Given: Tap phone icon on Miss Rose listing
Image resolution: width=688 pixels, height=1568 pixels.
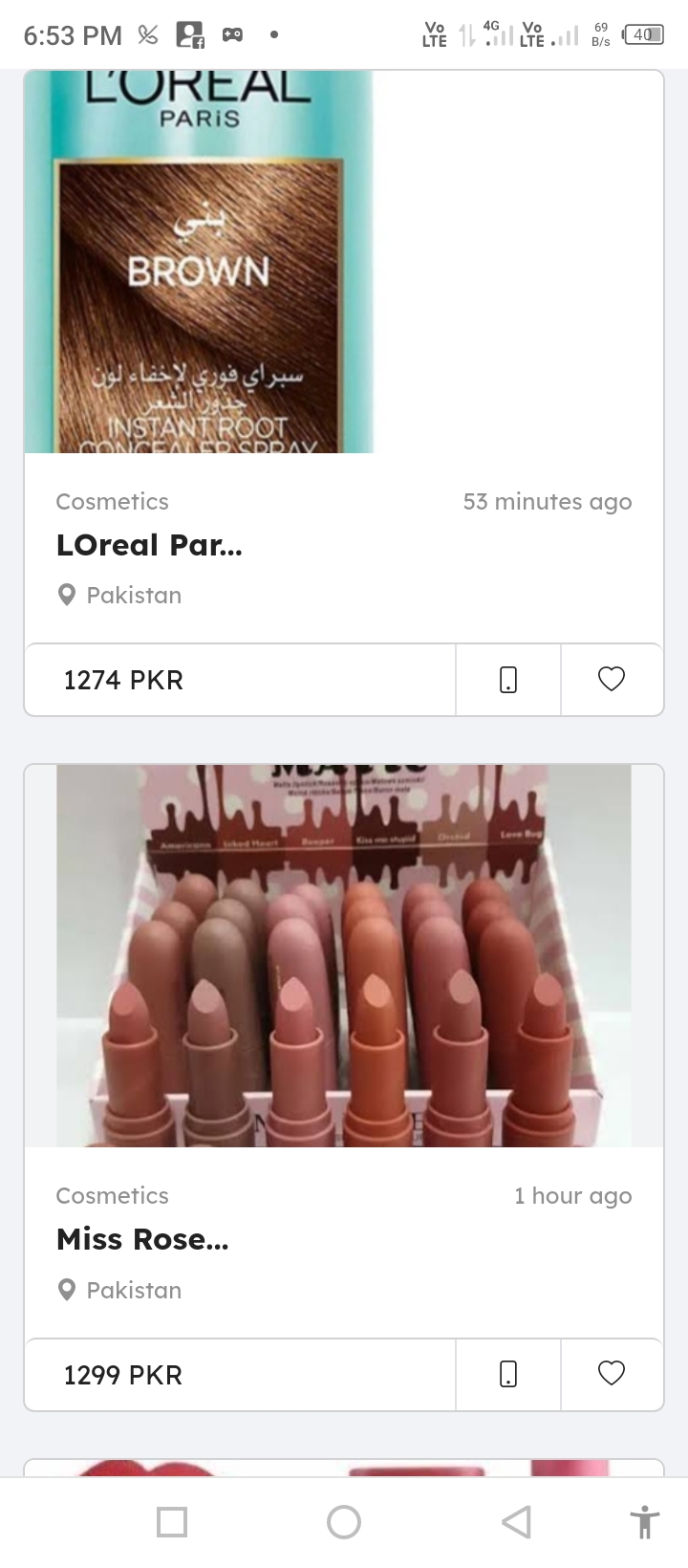Looking at the screenshot, I should tap(508, 1375).
